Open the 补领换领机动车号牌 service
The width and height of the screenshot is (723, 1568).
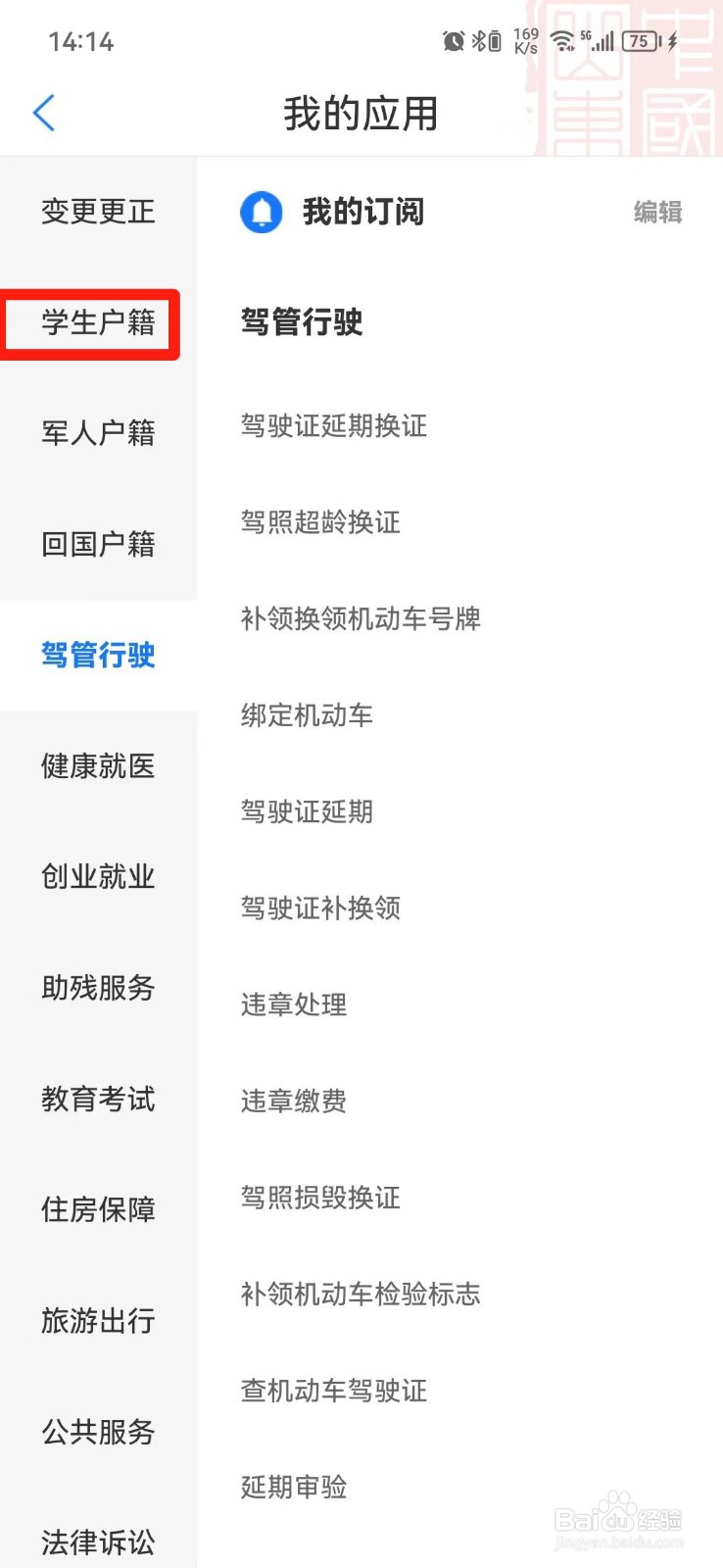(x=360, y=618)
